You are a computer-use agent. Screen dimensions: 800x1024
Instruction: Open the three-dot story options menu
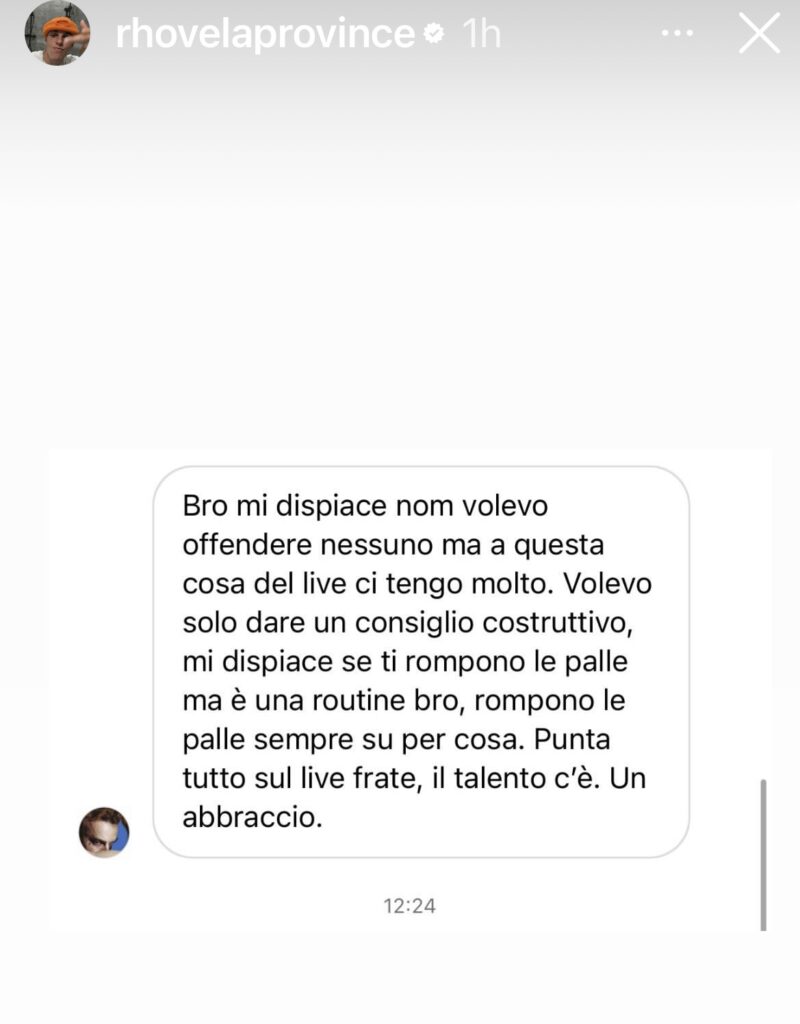(x=677, y=33)
